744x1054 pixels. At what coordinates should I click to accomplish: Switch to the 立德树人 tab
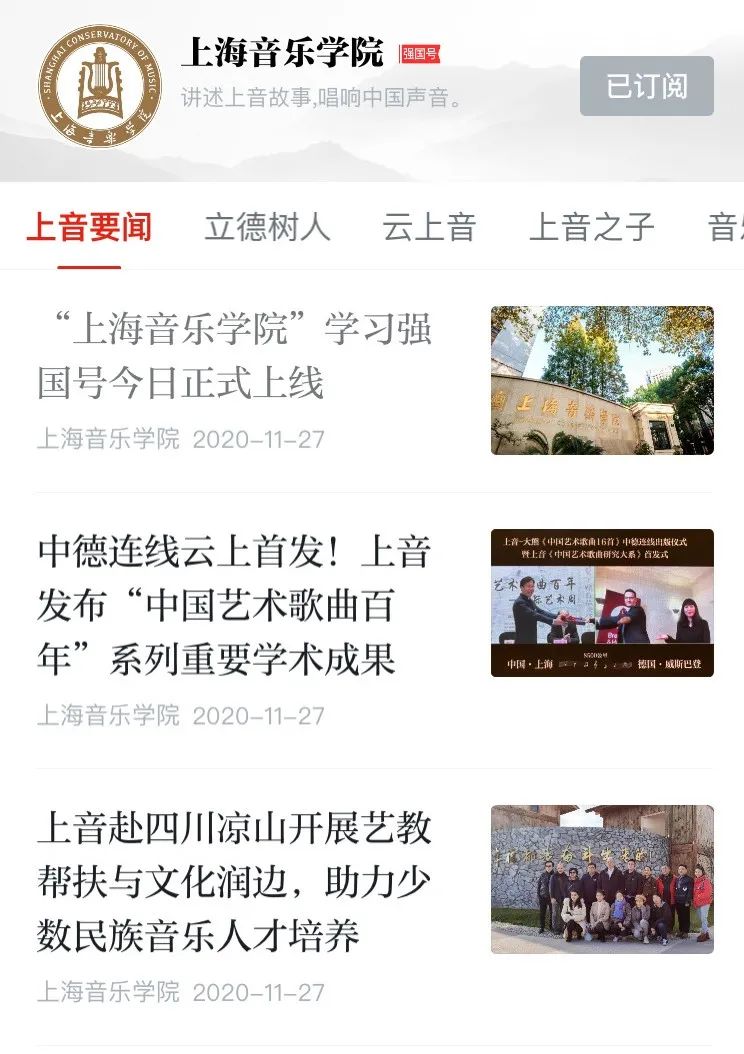click(267, 227)
